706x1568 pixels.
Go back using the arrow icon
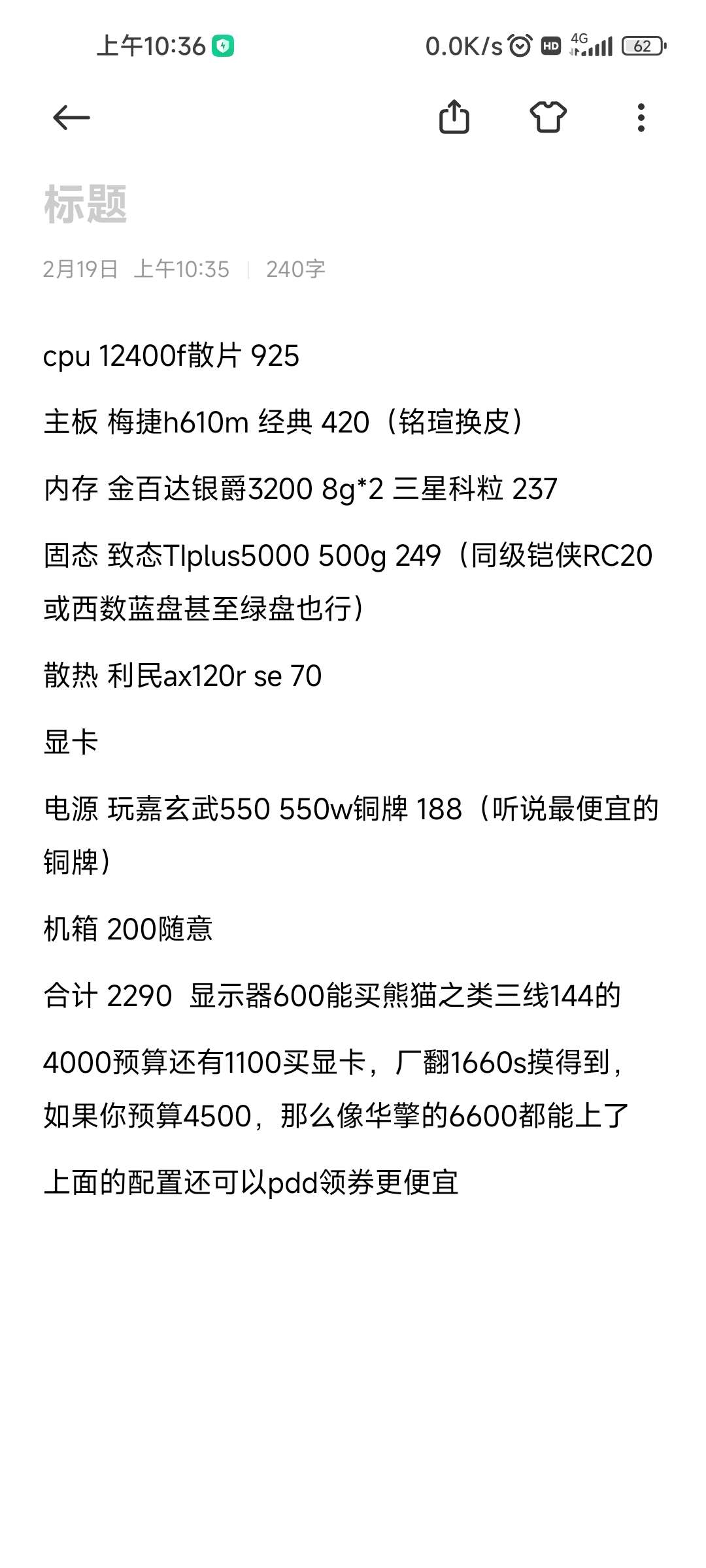(x=71, y=118)
